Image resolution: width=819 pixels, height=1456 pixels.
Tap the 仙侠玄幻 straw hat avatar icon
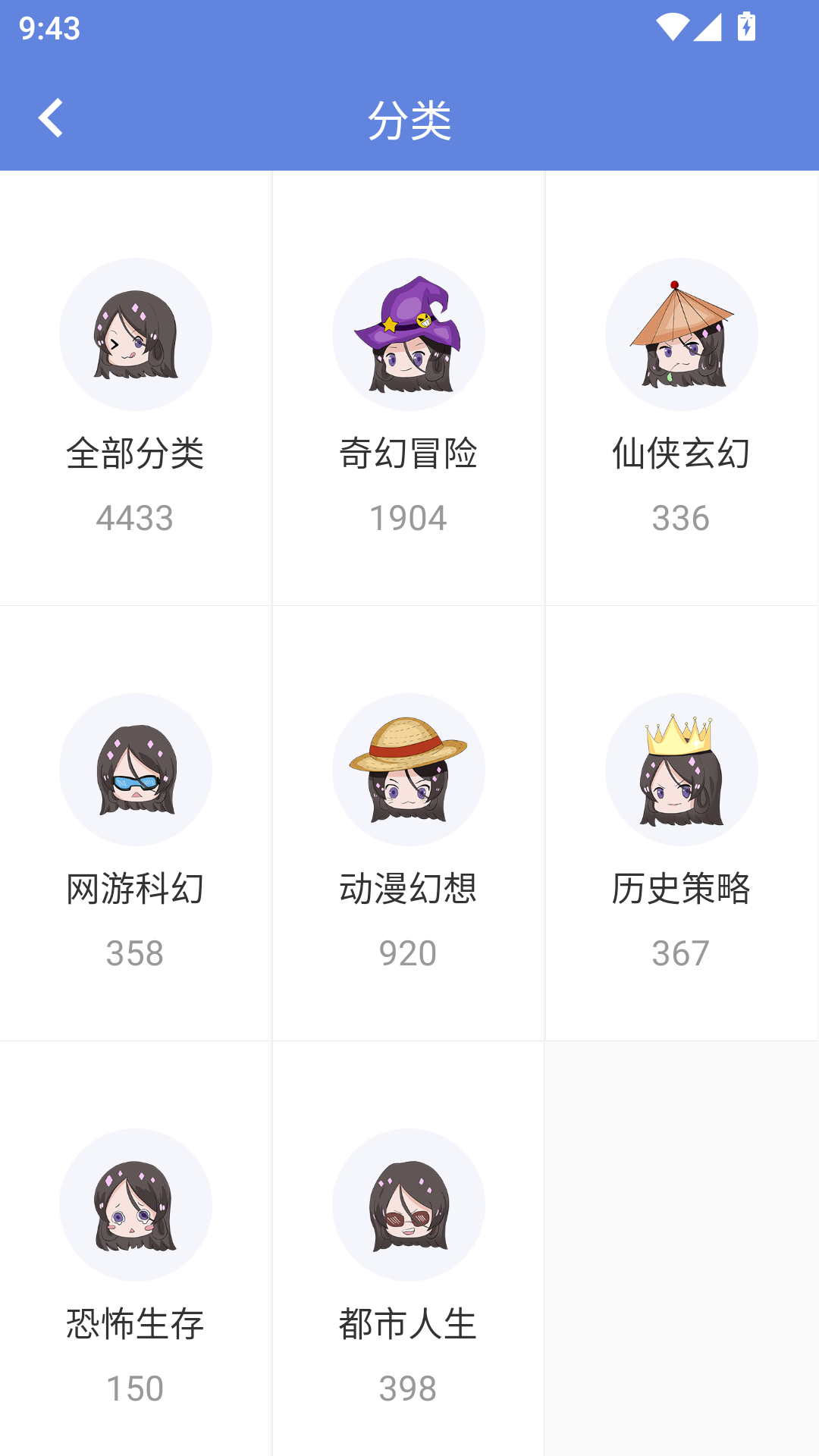[681, 334]
